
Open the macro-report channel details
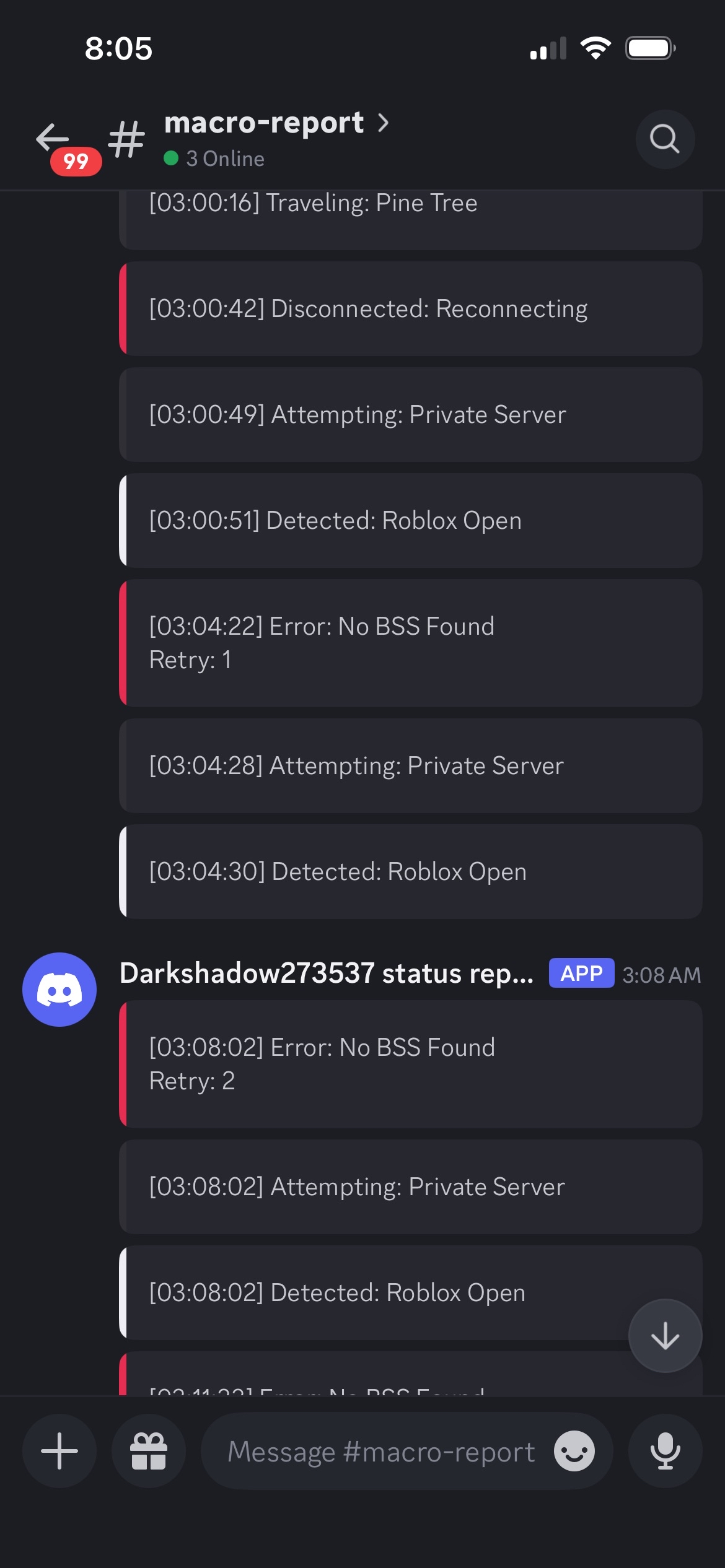click(276, 123)
